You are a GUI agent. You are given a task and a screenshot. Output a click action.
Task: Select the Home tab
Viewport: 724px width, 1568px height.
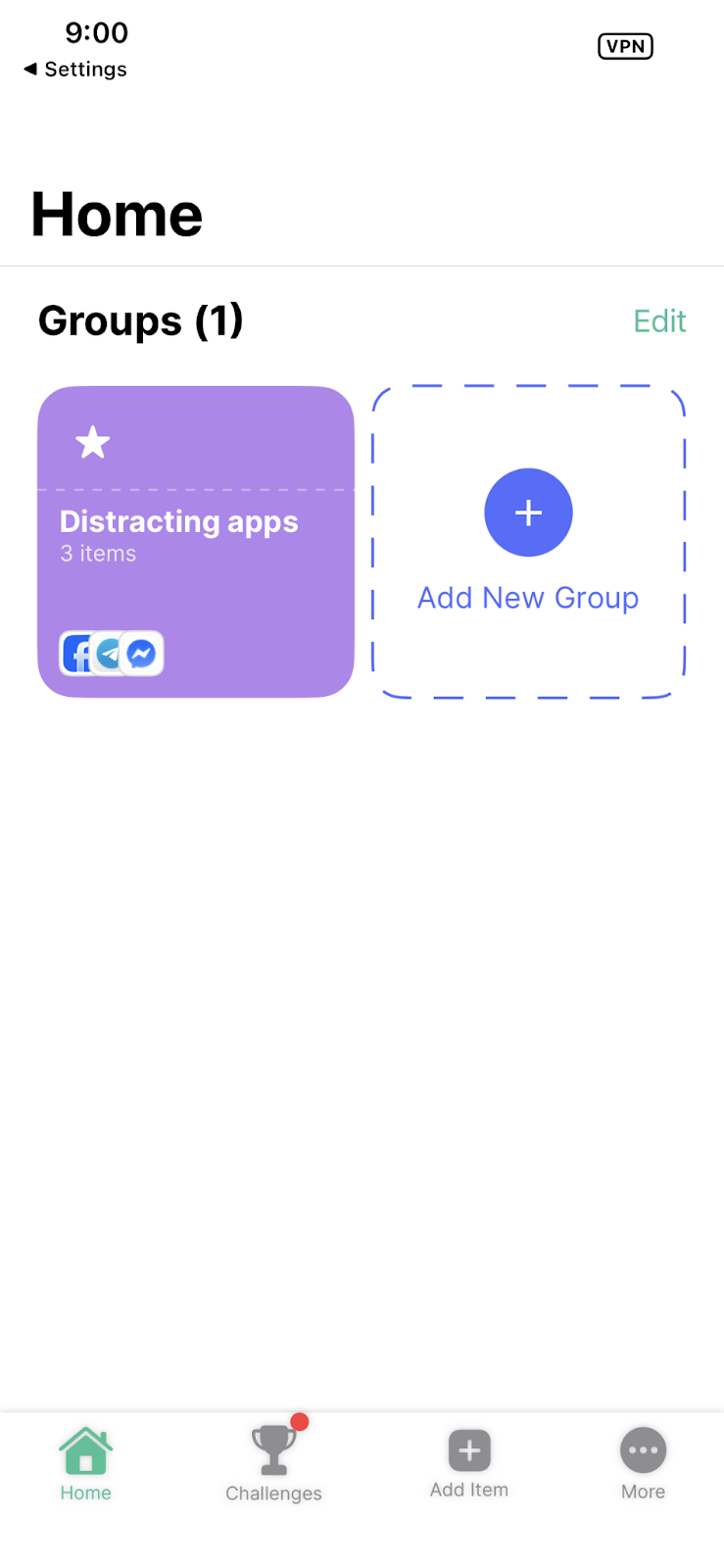(x=86, y=1463)
